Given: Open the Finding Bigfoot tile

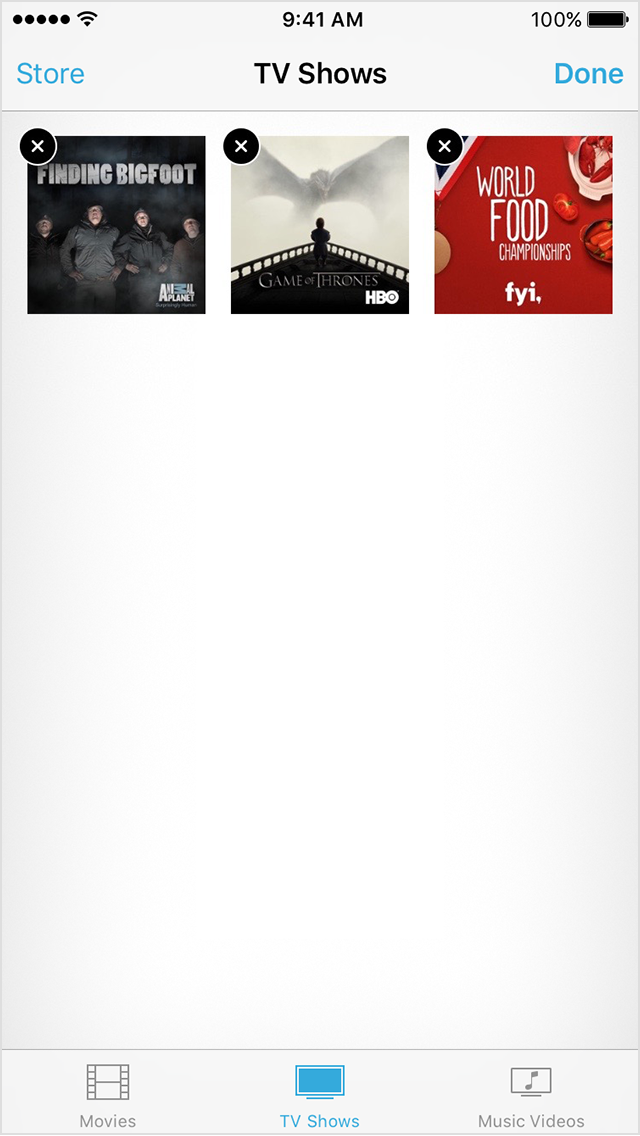Looking at the screenshot, I should (x=116, y=225).
